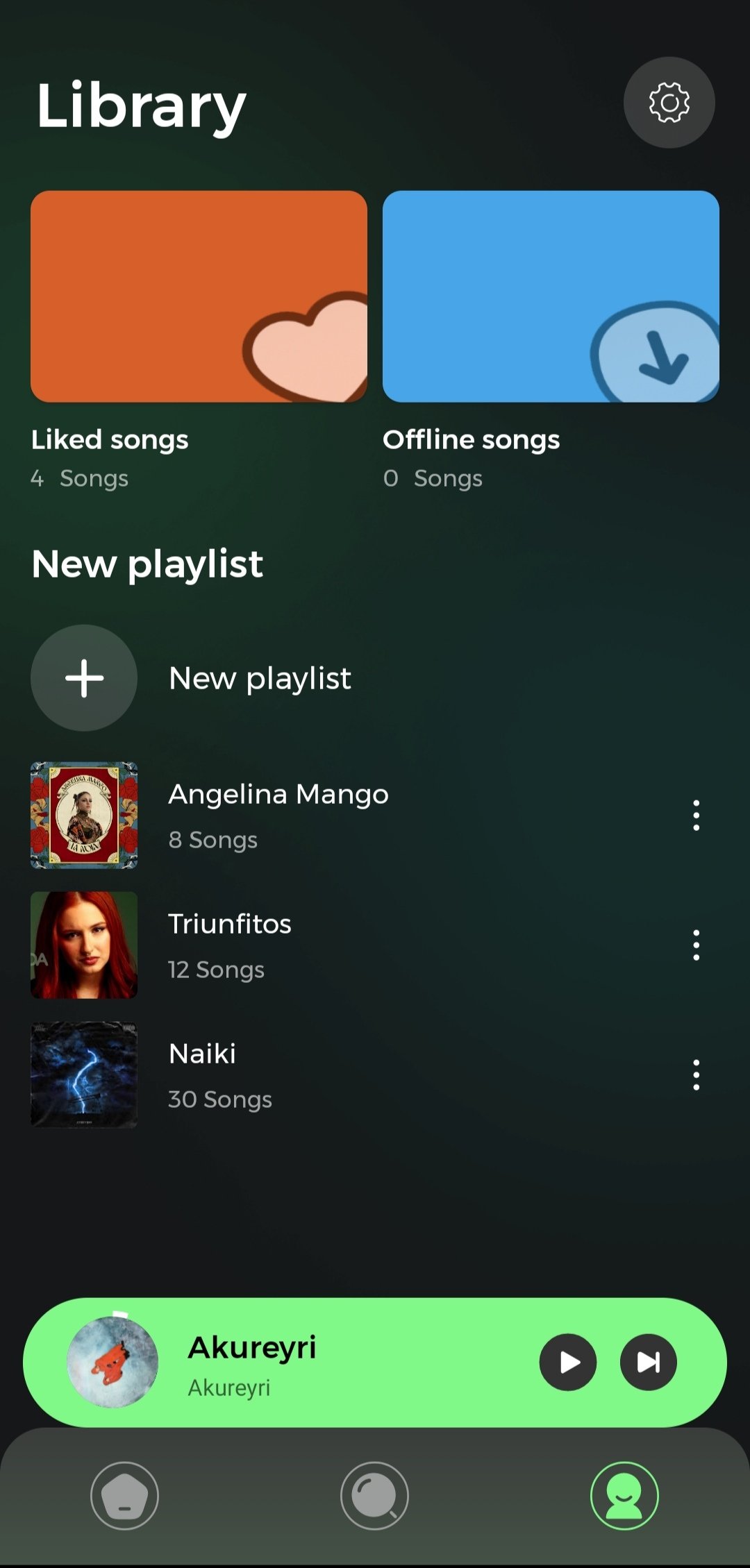Switch to the Home tab
Viewport: 750px width, 1568px height.
[x=124, y=1495]
